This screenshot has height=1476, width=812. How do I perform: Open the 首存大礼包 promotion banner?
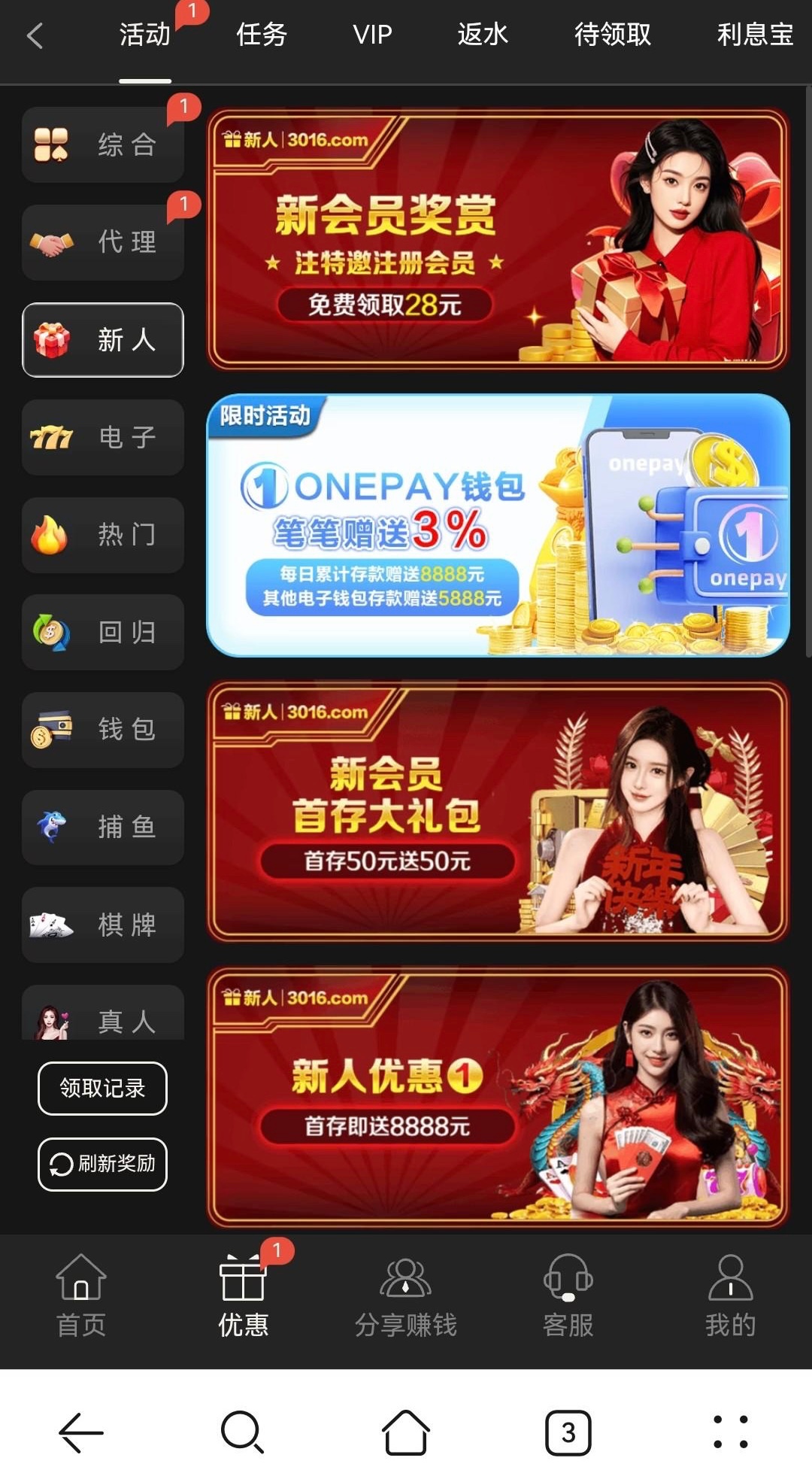coord(497,811)
